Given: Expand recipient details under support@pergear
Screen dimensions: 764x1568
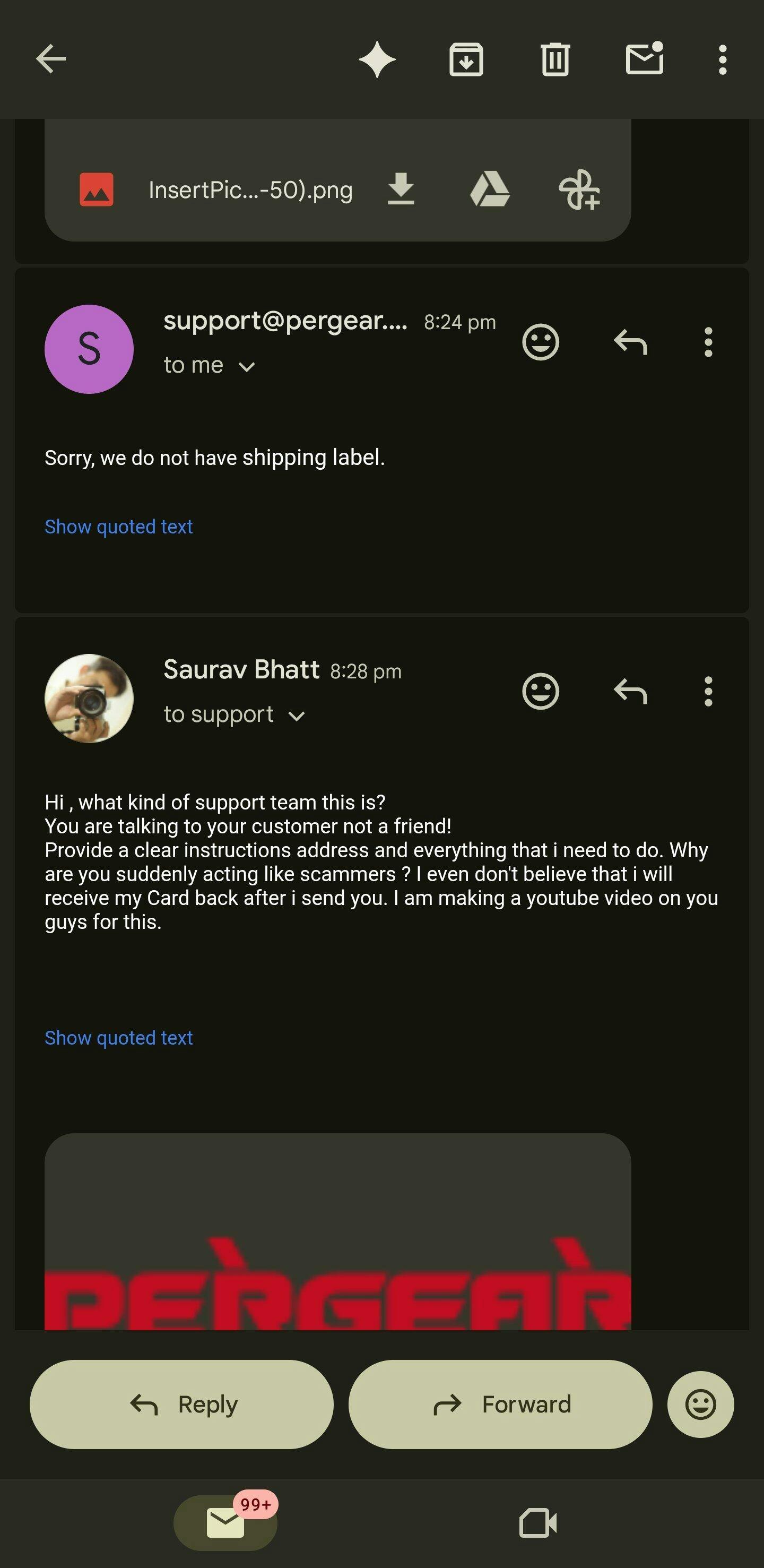Looking at the screenshot, I should [246, 366].
